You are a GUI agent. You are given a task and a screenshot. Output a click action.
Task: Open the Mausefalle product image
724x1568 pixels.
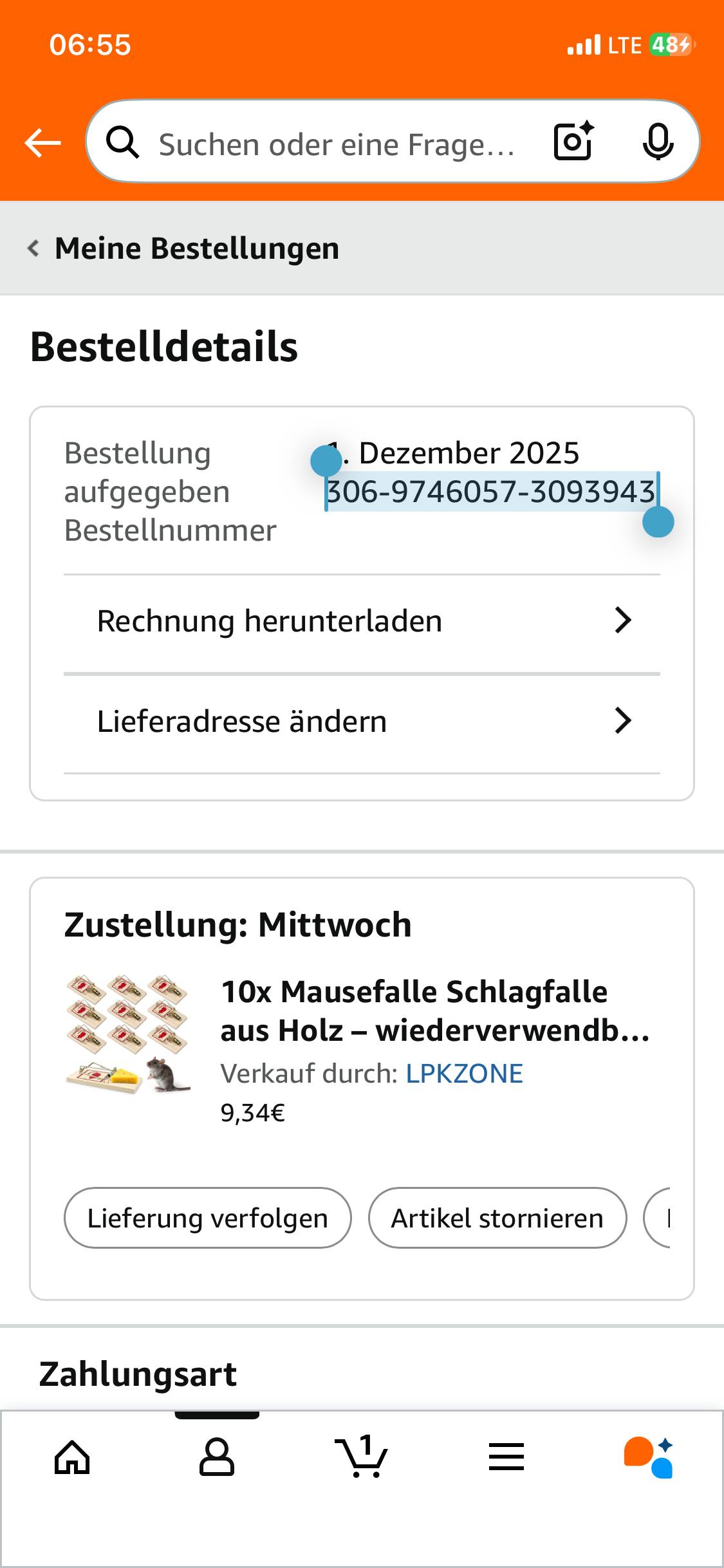click(128, 1034)
